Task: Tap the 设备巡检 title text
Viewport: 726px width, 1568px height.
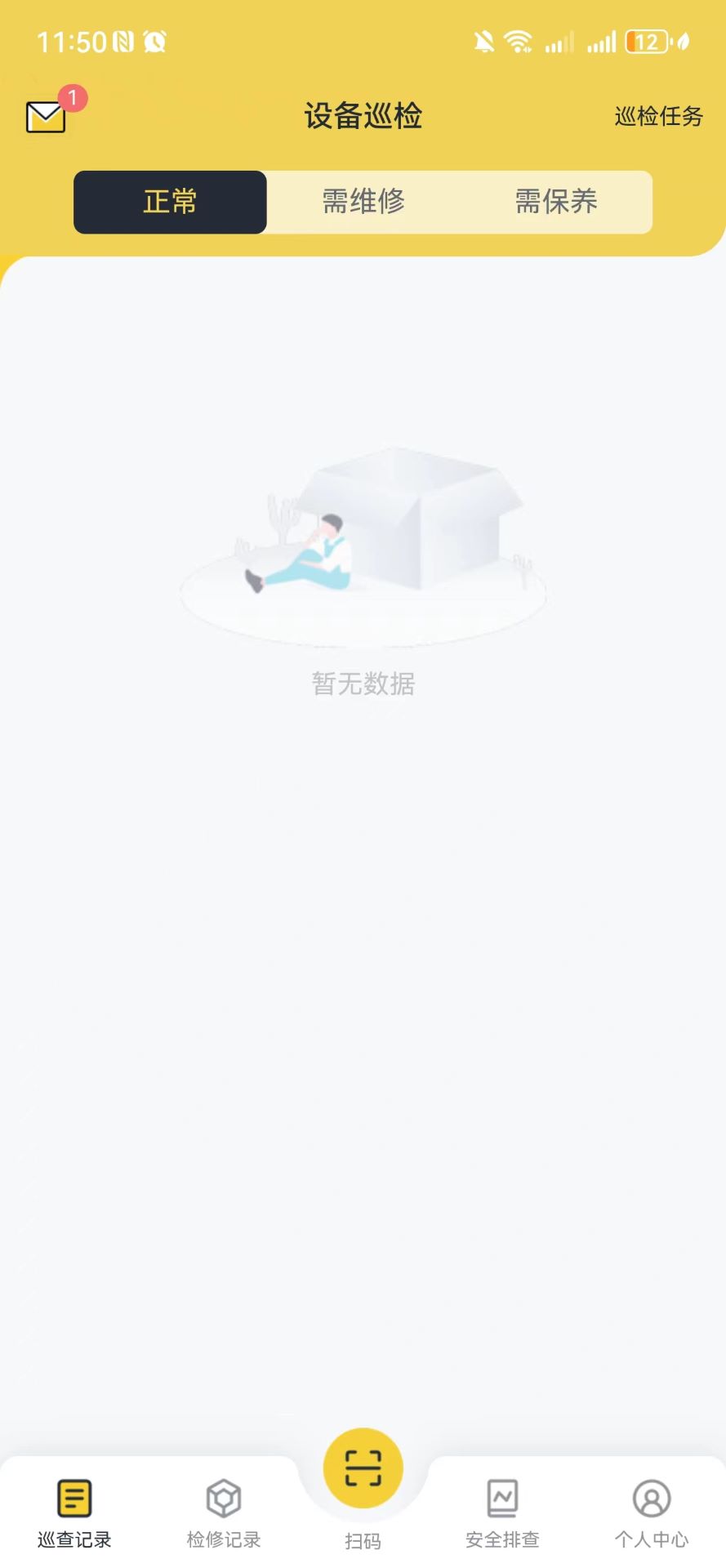Action: [x=363, y=117]
